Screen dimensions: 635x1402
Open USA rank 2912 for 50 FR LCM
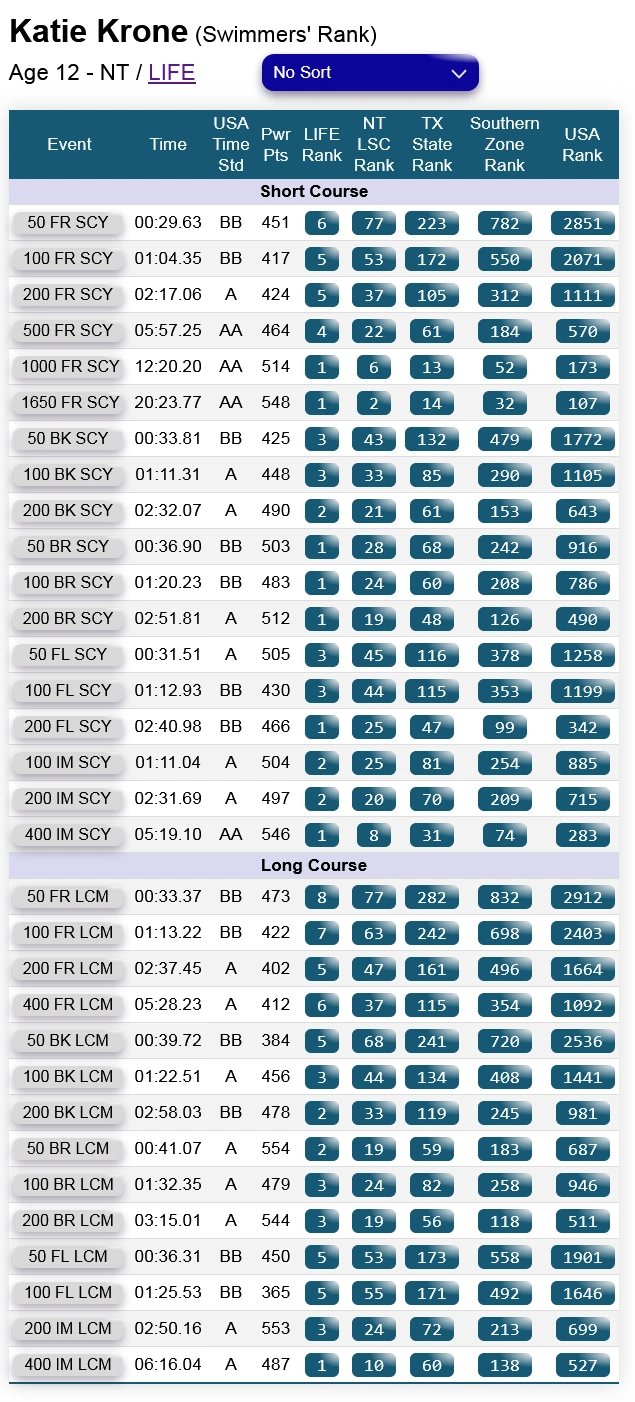tap(582, 897)
